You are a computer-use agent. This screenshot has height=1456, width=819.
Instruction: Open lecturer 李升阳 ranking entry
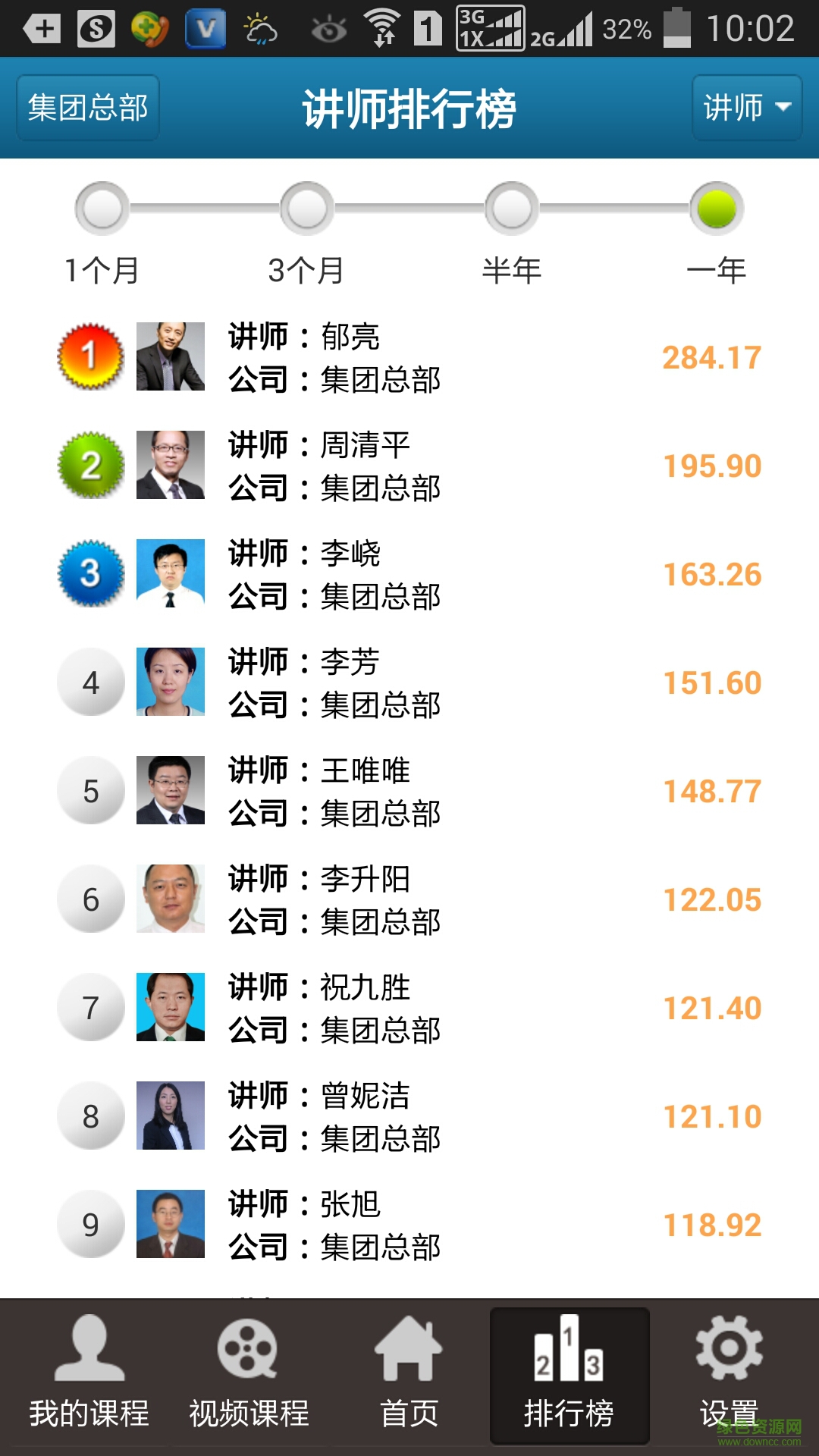click(x=409, y=899)
